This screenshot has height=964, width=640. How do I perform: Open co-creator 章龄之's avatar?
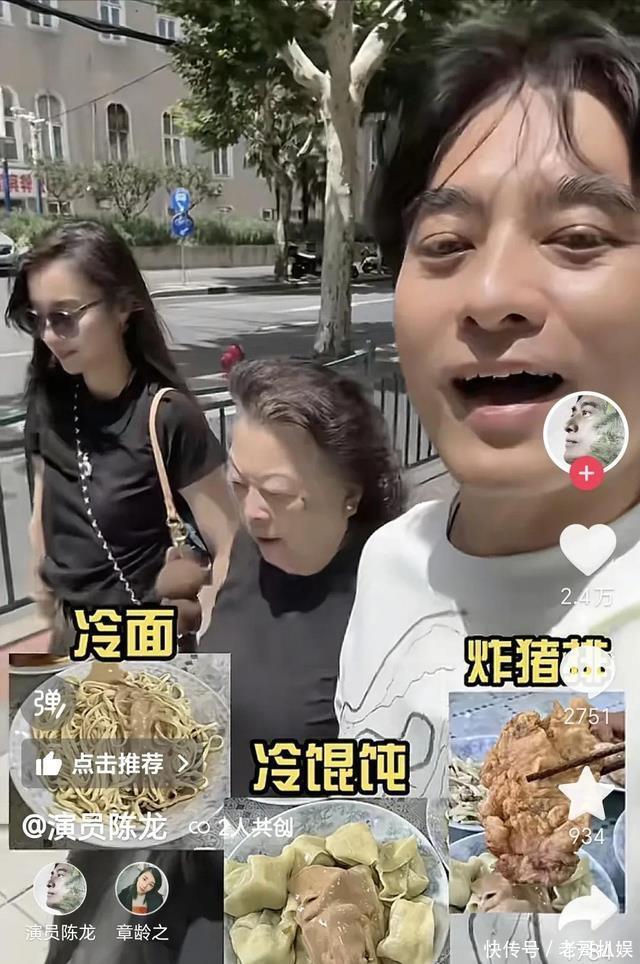142,888
